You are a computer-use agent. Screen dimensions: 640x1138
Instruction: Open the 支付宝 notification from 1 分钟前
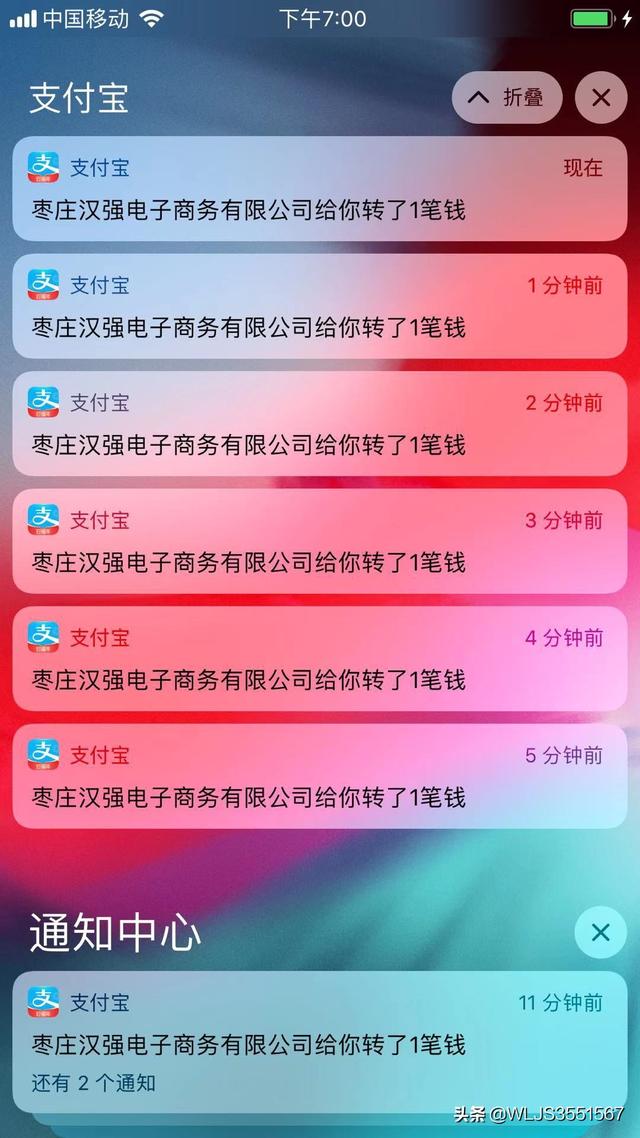pos(320,306)
